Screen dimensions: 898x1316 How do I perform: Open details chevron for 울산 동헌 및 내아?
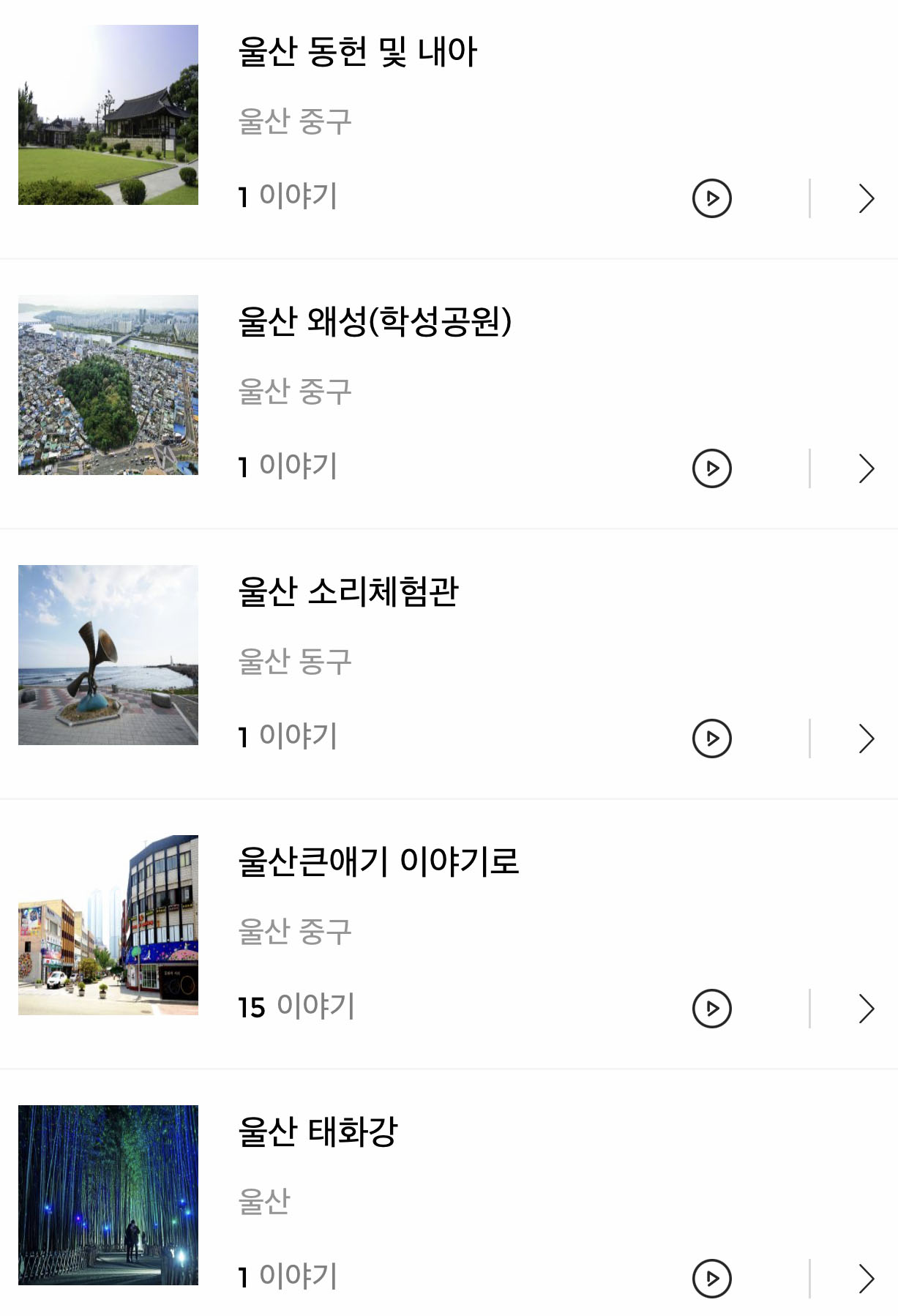(866, 198)
